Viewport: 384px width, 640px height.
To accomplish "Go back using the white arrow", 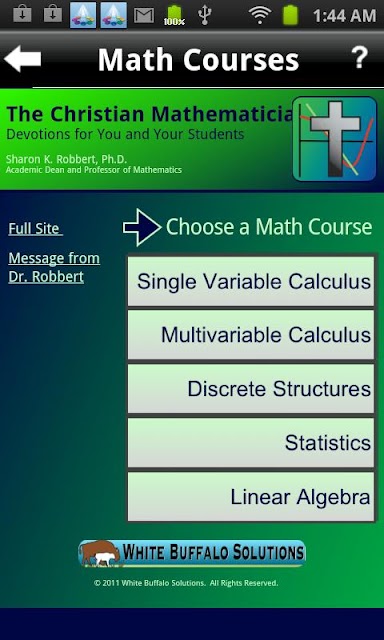I will click(22, 59).
